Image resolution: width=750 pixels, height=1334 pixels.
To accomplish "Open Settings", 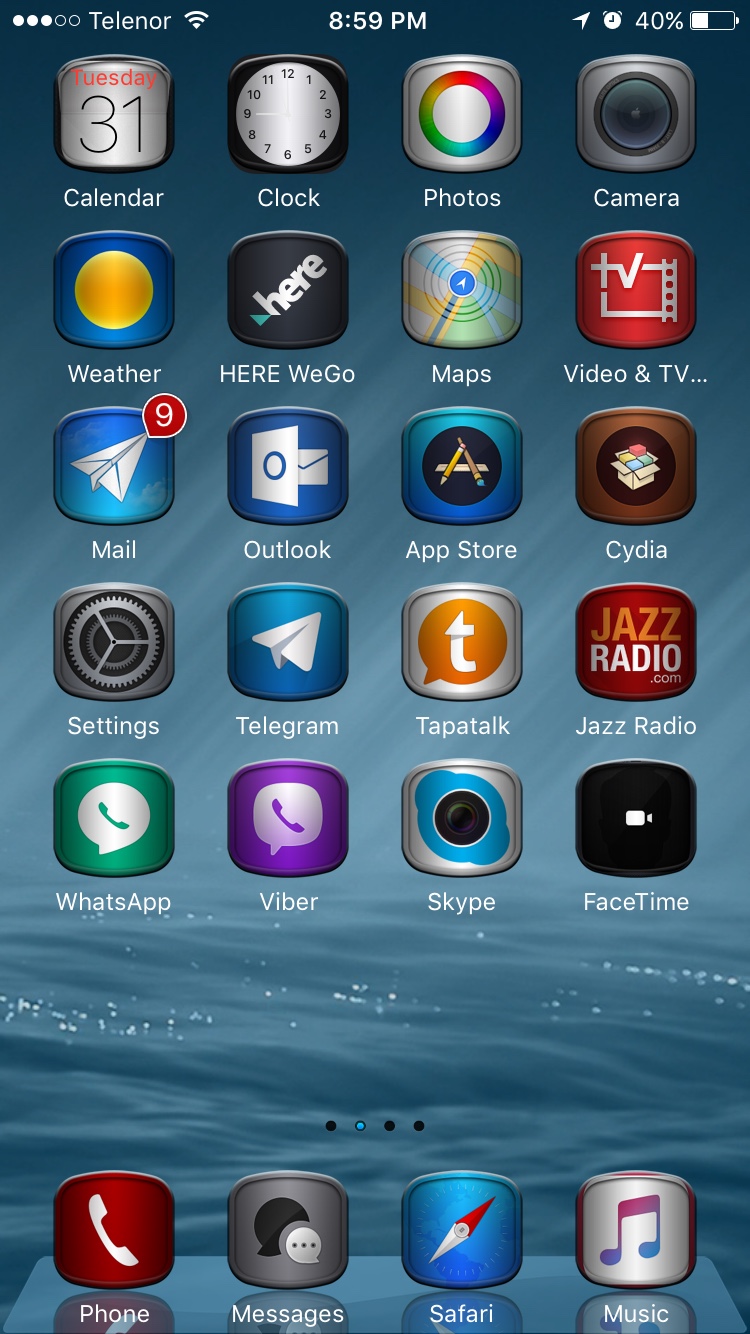I will tap(114, 643).
